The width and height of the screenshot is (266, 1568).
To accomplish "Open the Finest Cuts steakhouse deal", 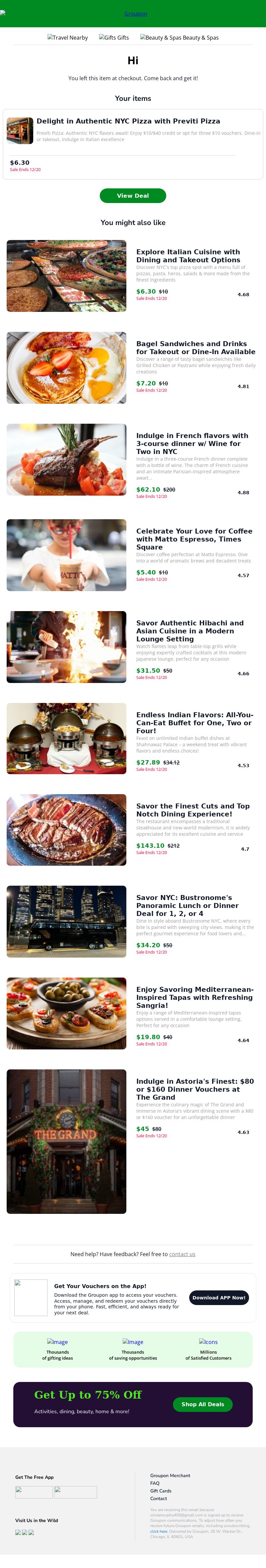I will point(192,809).
